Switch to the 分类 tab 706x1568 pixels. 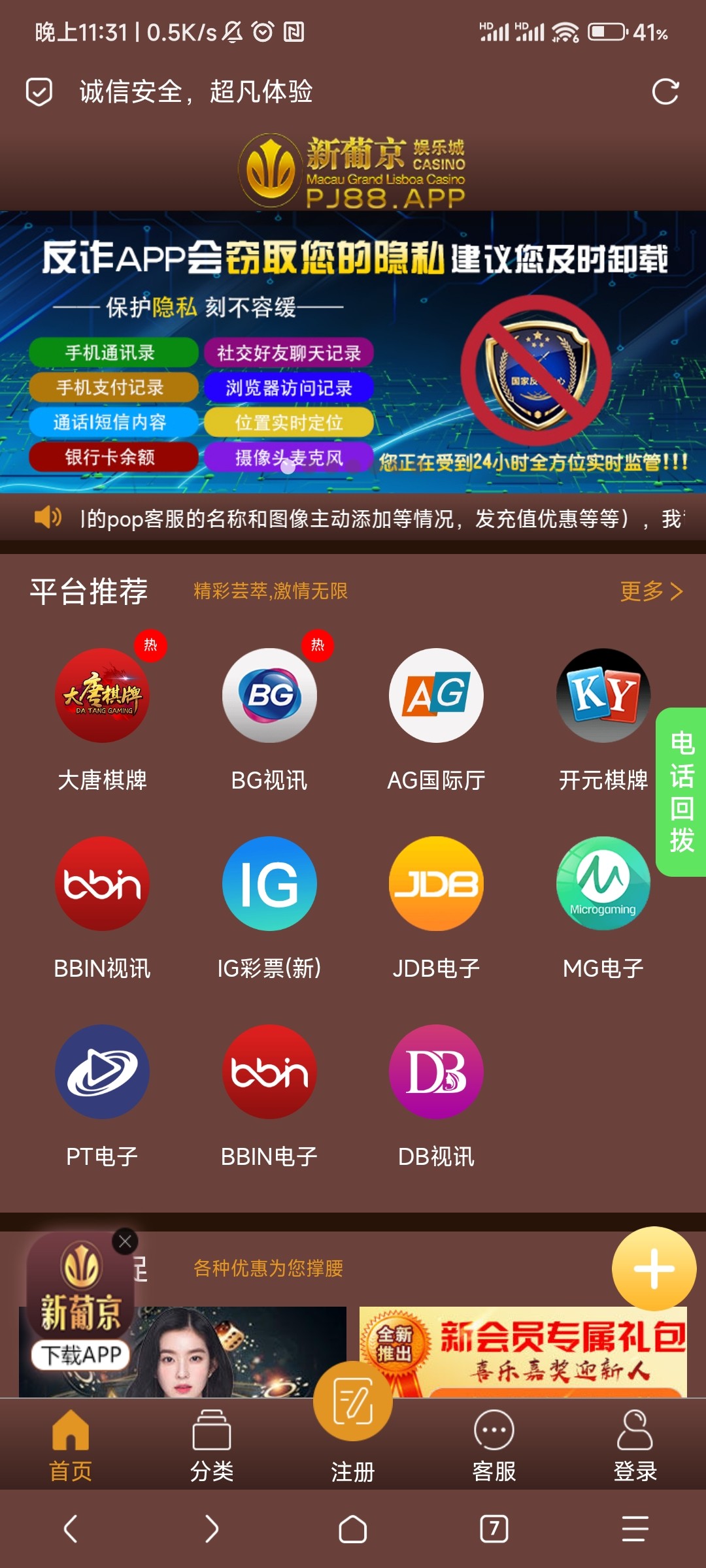pyautogui.click(x=212, y=1445)
